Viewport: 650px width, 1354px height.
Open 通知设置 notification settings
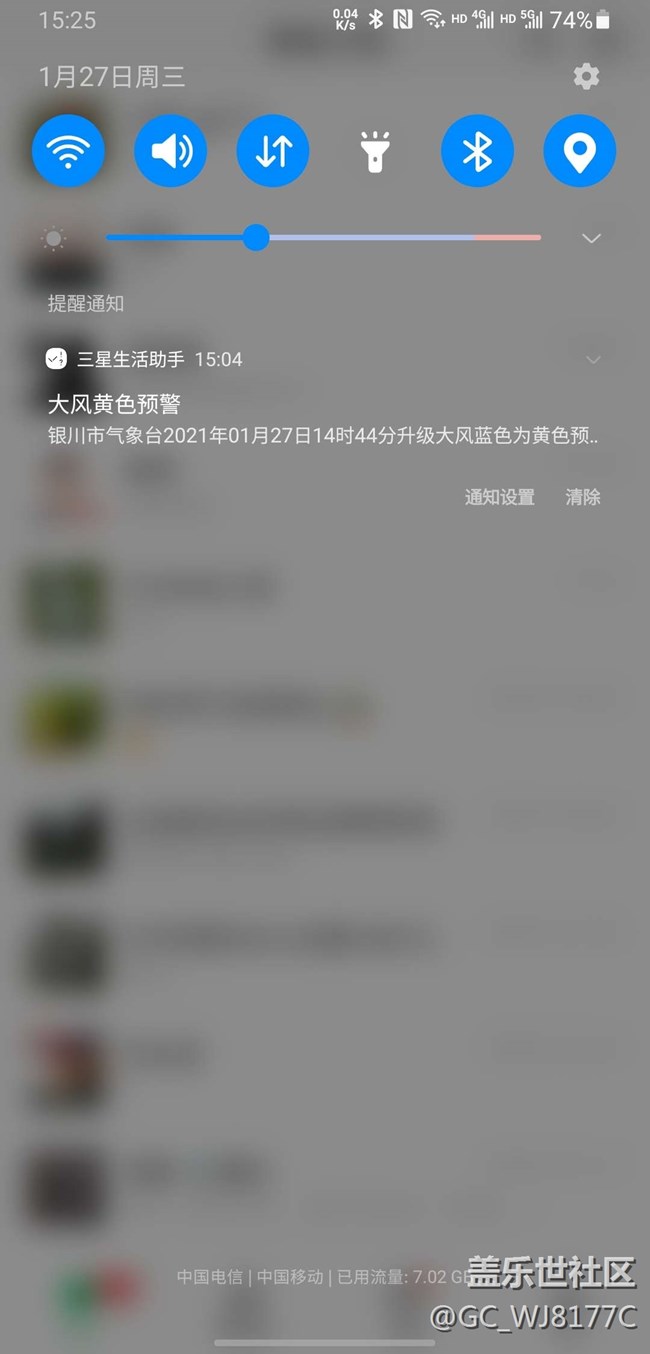[x=499, y=497]
